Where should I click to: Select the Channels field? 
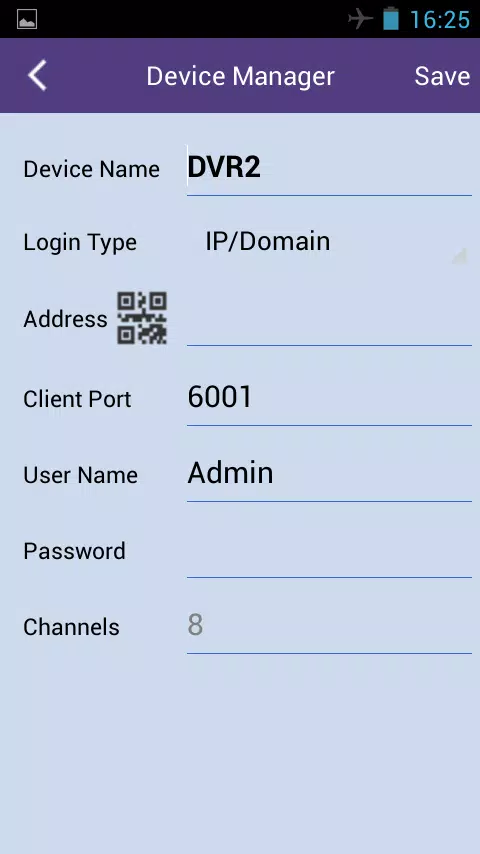(x=329, y=627)
